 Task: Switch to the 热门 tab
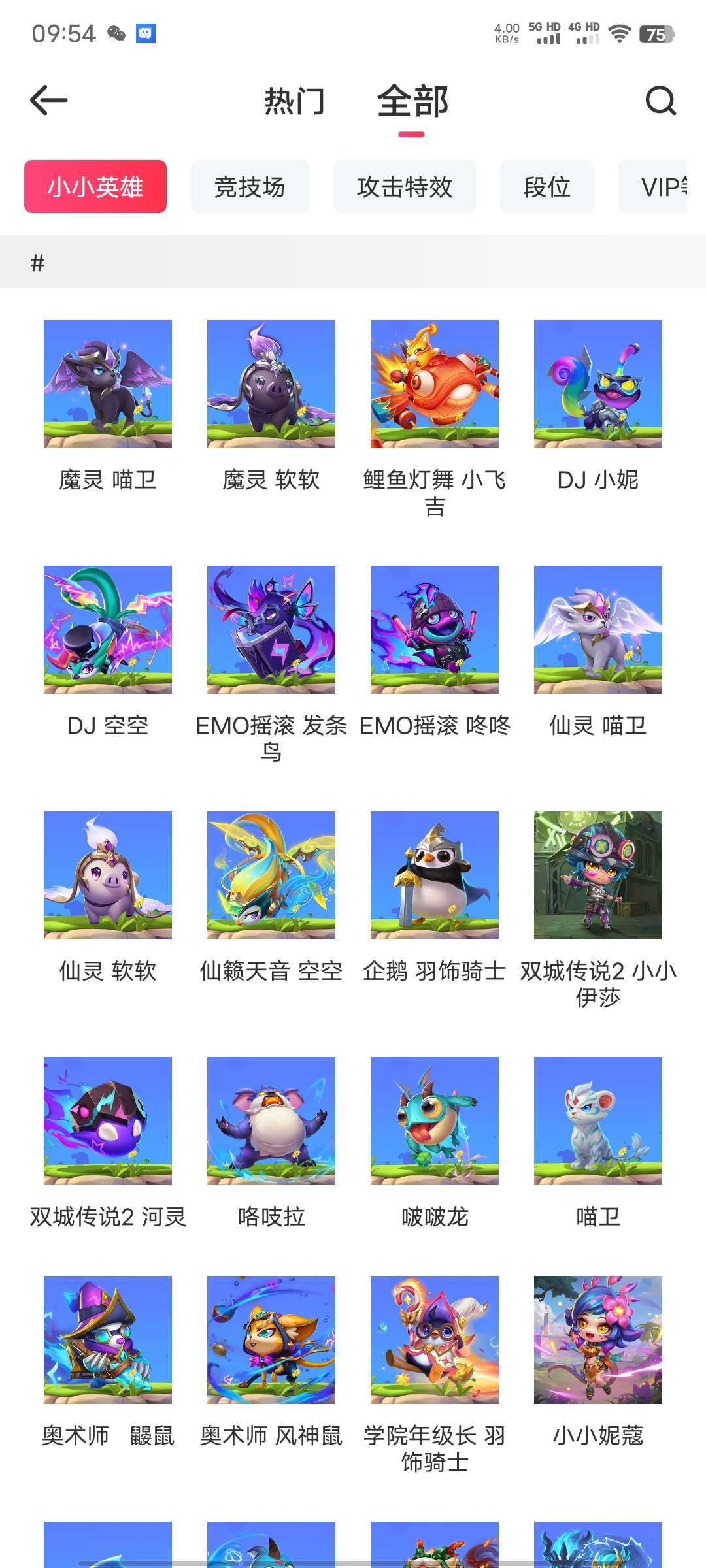point(294,102)
